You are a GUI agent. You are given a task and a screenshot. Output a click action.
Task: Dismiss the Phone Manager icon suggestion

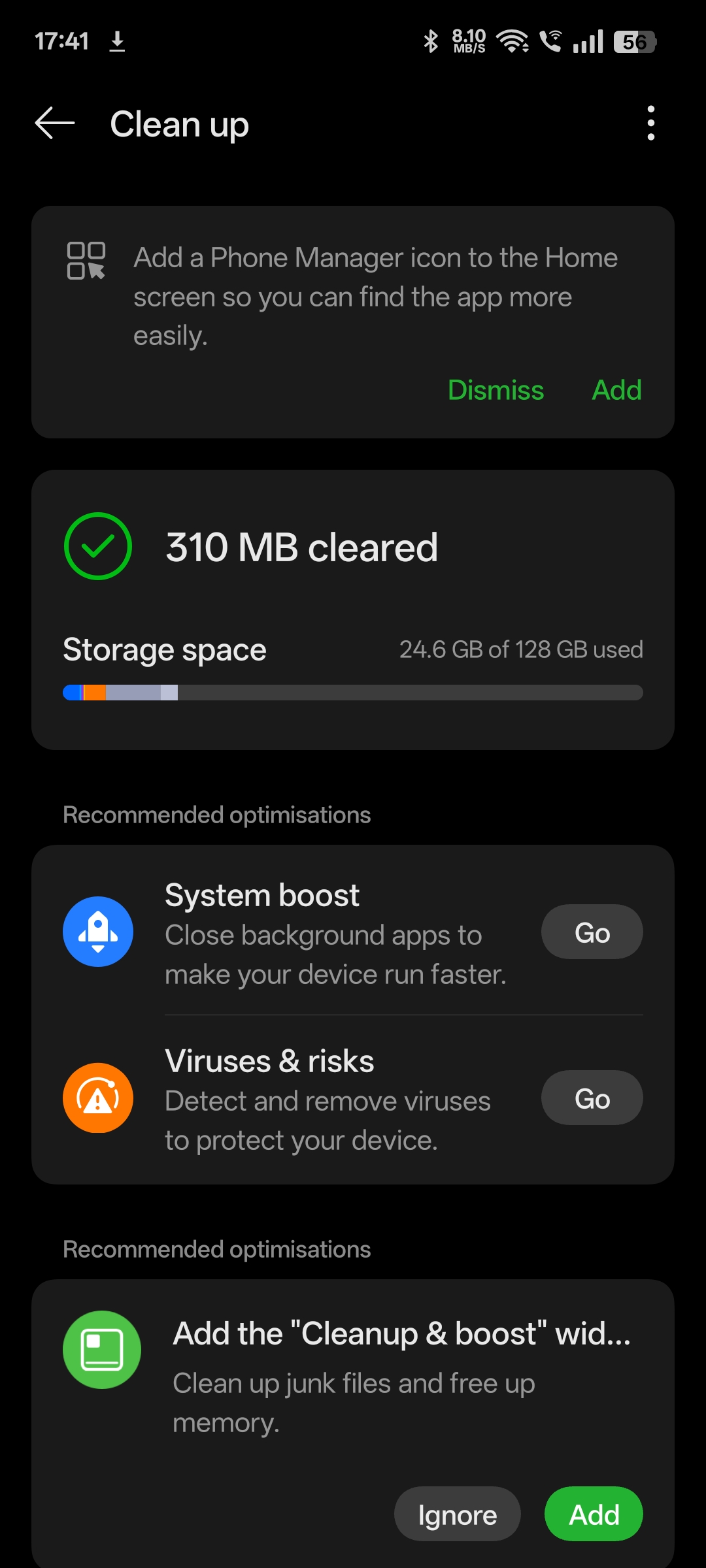[x=496, y=390]
